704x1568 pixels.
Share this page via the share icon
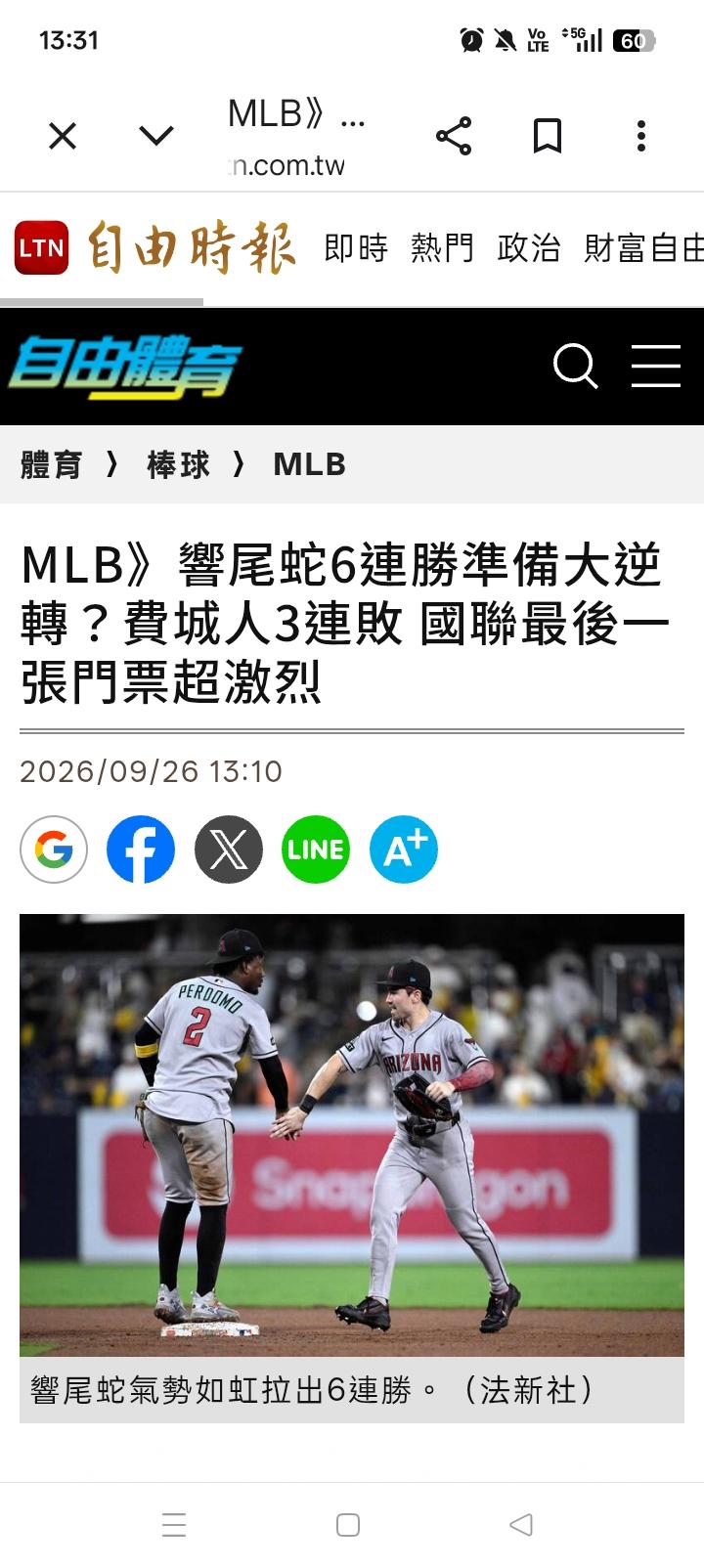pos(454,136)
